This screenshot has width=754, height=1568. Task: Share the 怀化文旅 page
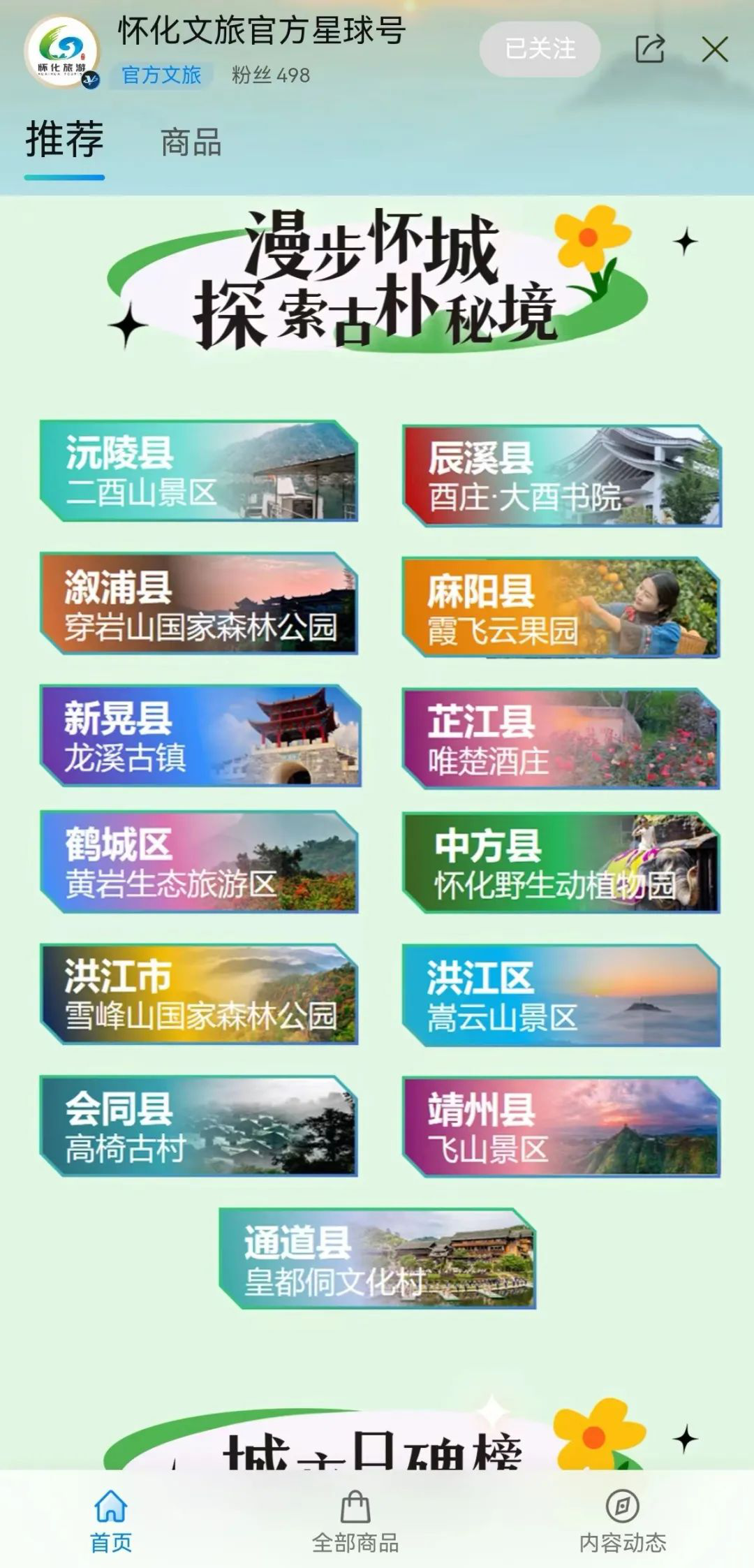pyautogui.click(x=649, y=49)
